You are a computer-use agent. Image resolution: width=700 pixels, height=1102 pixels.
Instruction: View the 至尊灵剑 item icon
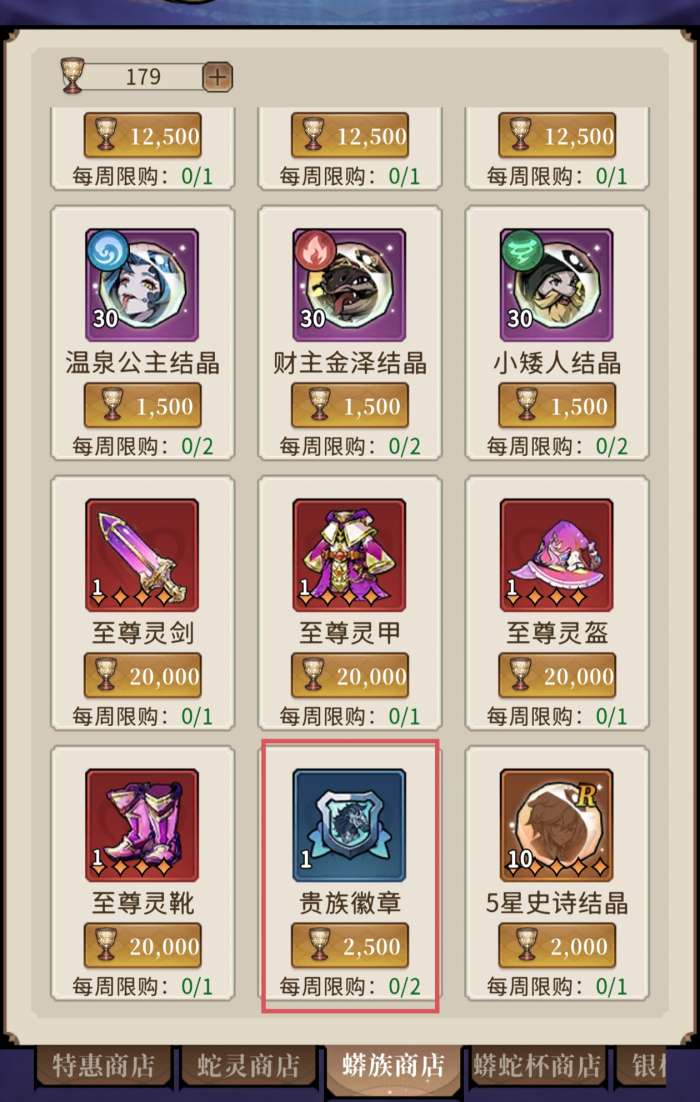tap(142, 555)
